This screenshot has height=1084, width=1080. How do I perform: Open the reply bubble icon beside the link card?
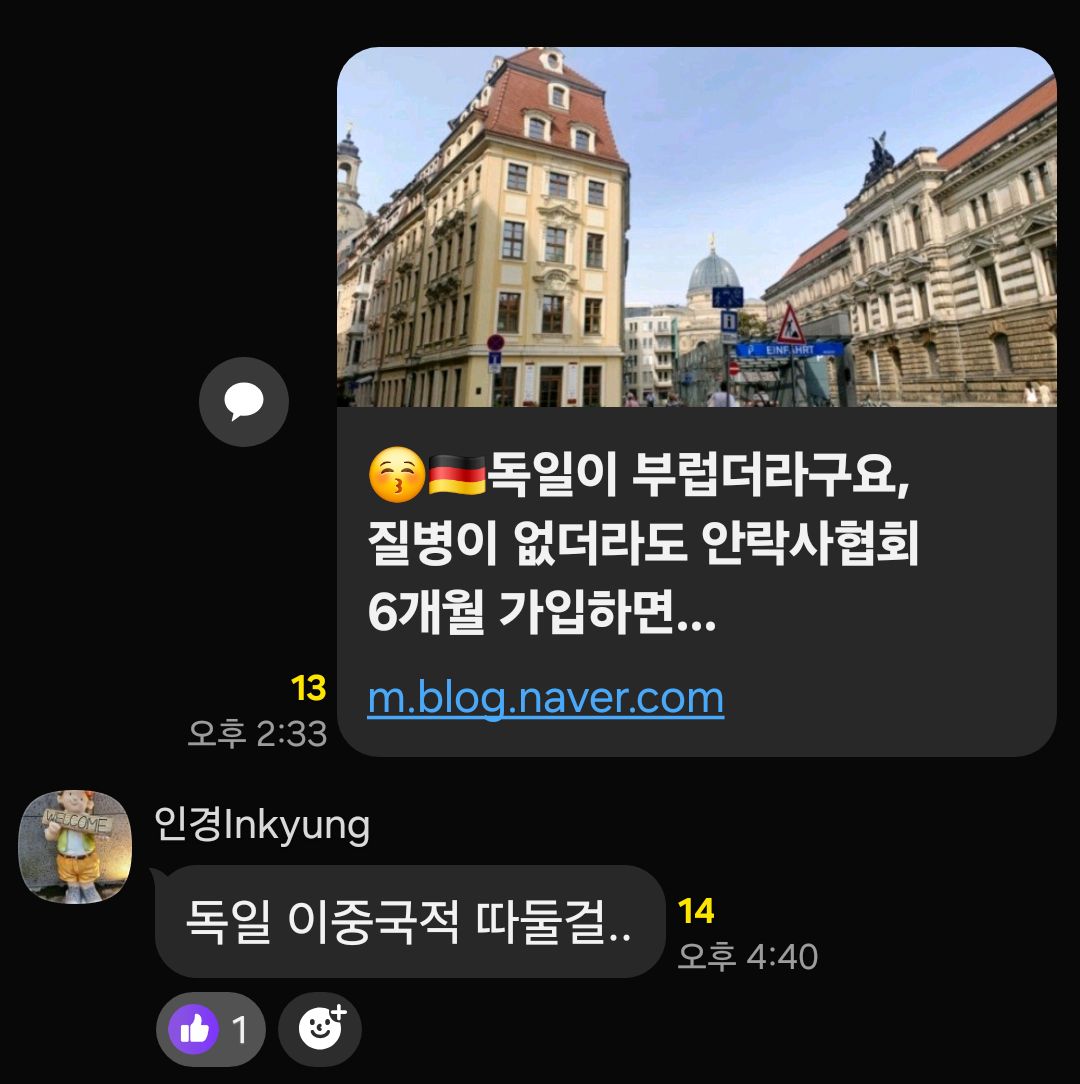pyautogui.click(x=244, y=402)
